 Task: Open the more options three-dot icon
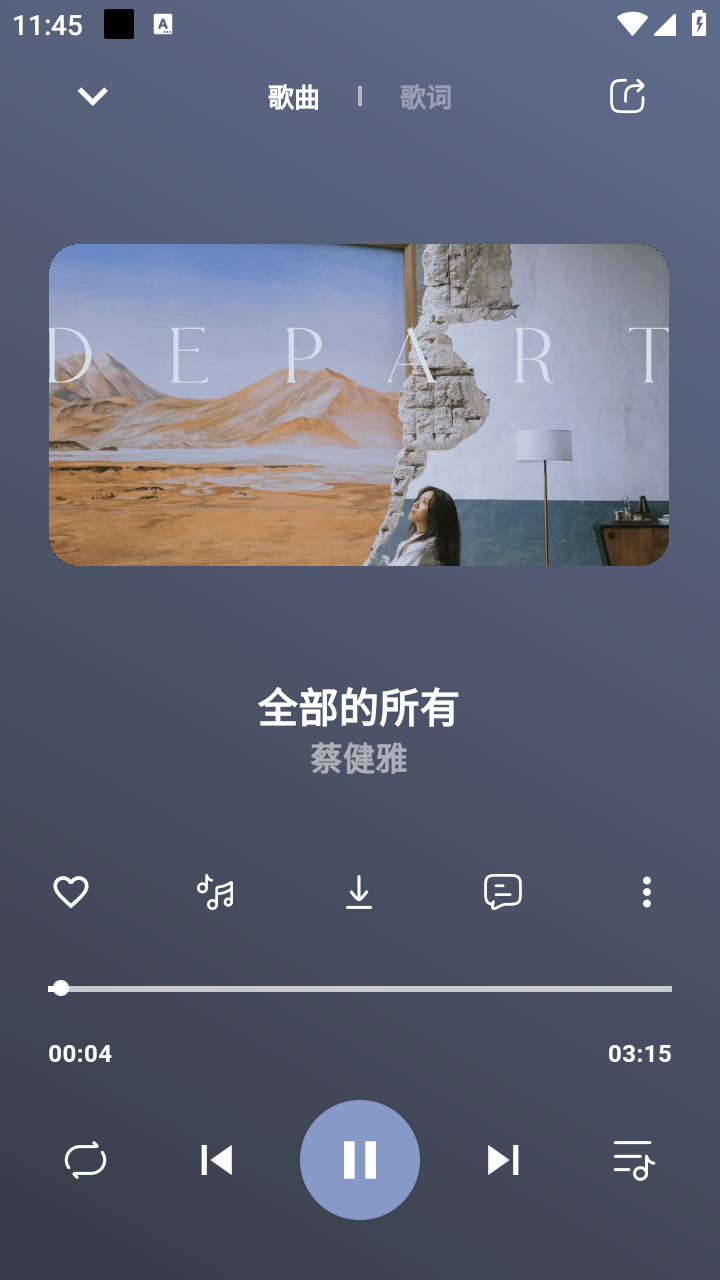[x=647, y=891]
